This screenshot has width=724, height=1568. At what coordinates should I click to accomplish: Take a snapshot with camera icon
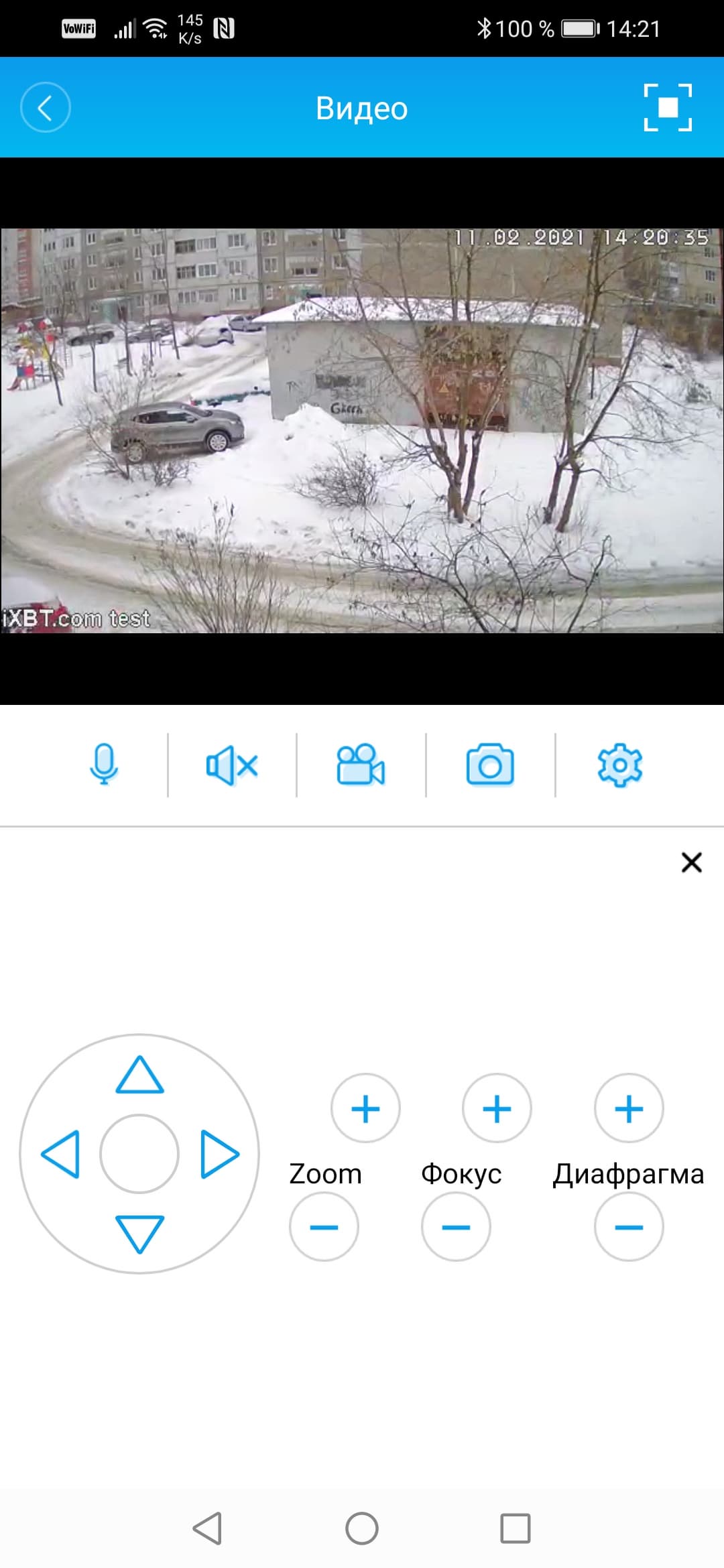(x=490, y=765)
